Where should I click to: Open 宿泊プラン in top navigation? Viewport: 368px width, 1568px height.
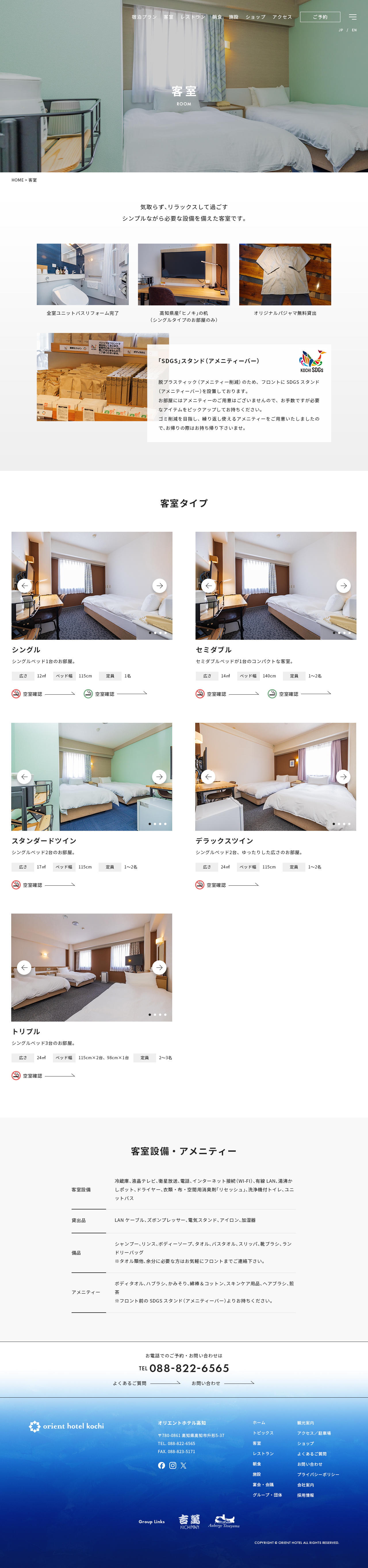point(144,17)
